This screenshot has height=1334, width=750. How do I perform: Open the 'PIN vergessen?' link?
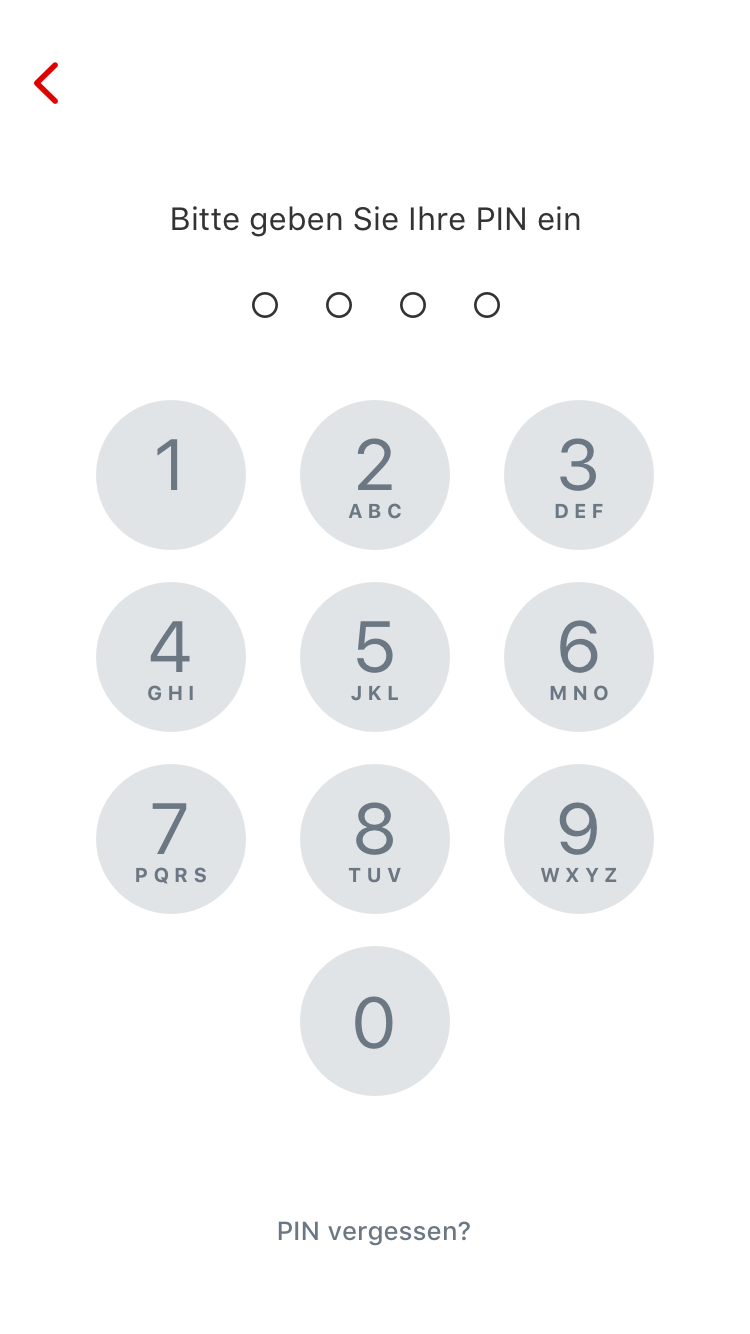pos(374,1231)
